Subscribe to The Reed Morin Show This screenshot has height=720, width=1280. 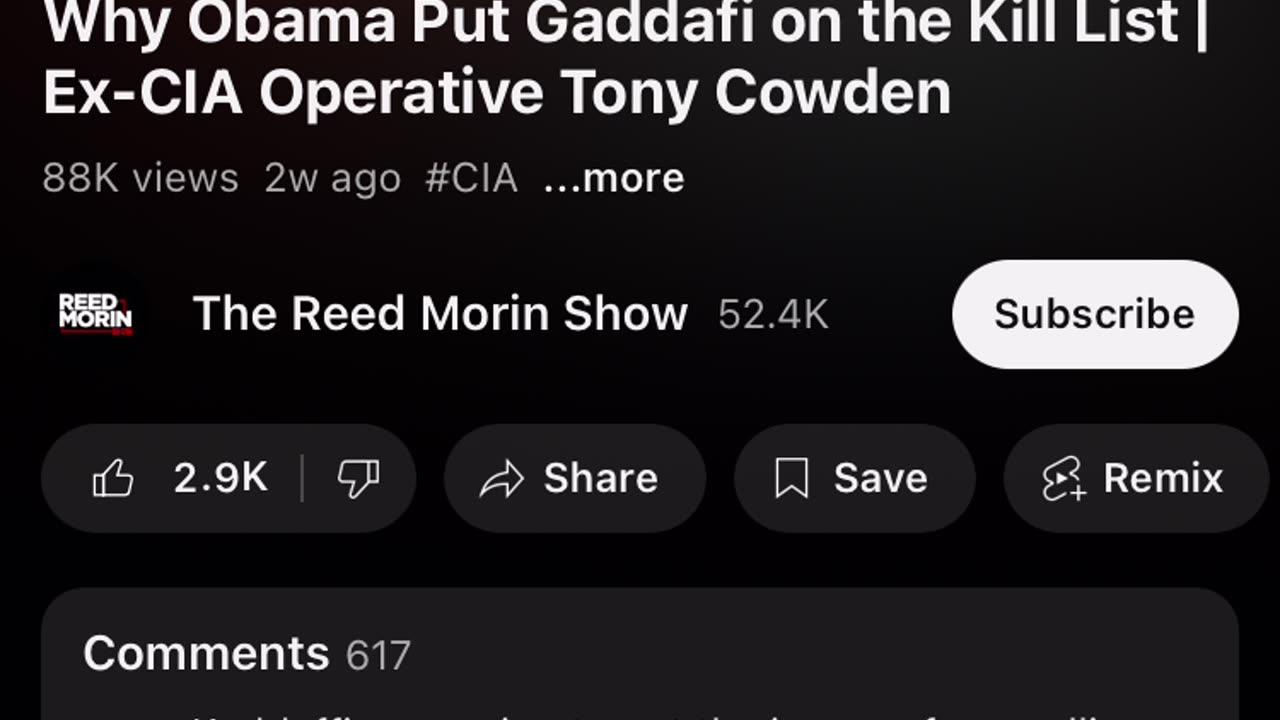click(1094, 314)
